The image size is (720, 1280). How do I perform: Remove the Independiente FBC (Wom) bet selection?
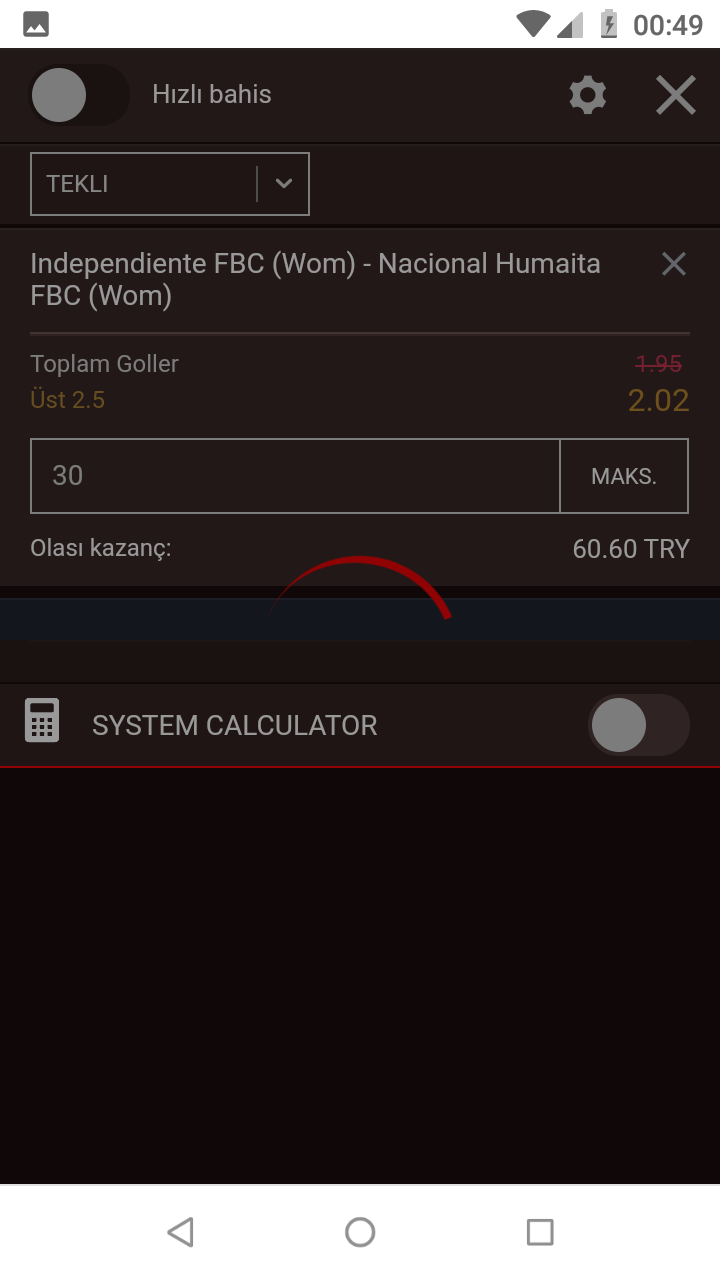[x=673, y=264]
